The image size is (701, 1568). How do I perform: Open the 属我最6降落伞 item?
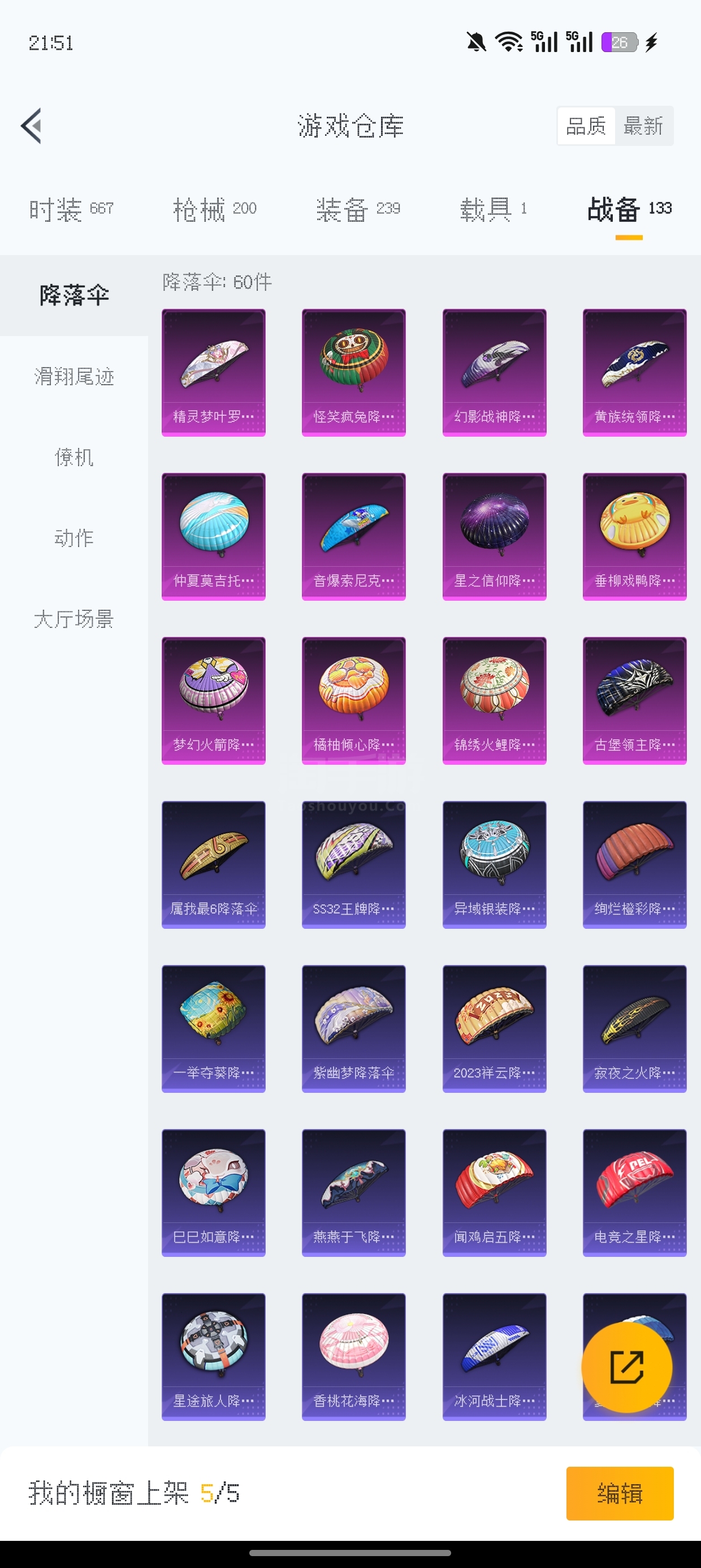tap(214, 864)
